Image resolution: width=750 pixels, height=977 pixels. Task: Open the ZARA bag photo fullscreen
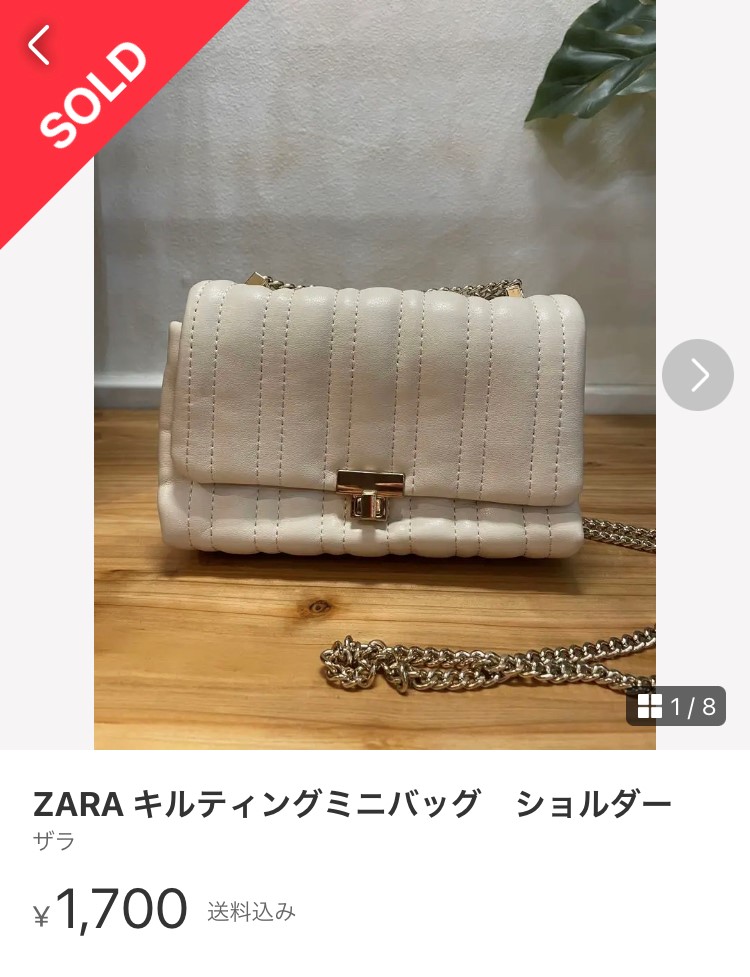[375, 420]
